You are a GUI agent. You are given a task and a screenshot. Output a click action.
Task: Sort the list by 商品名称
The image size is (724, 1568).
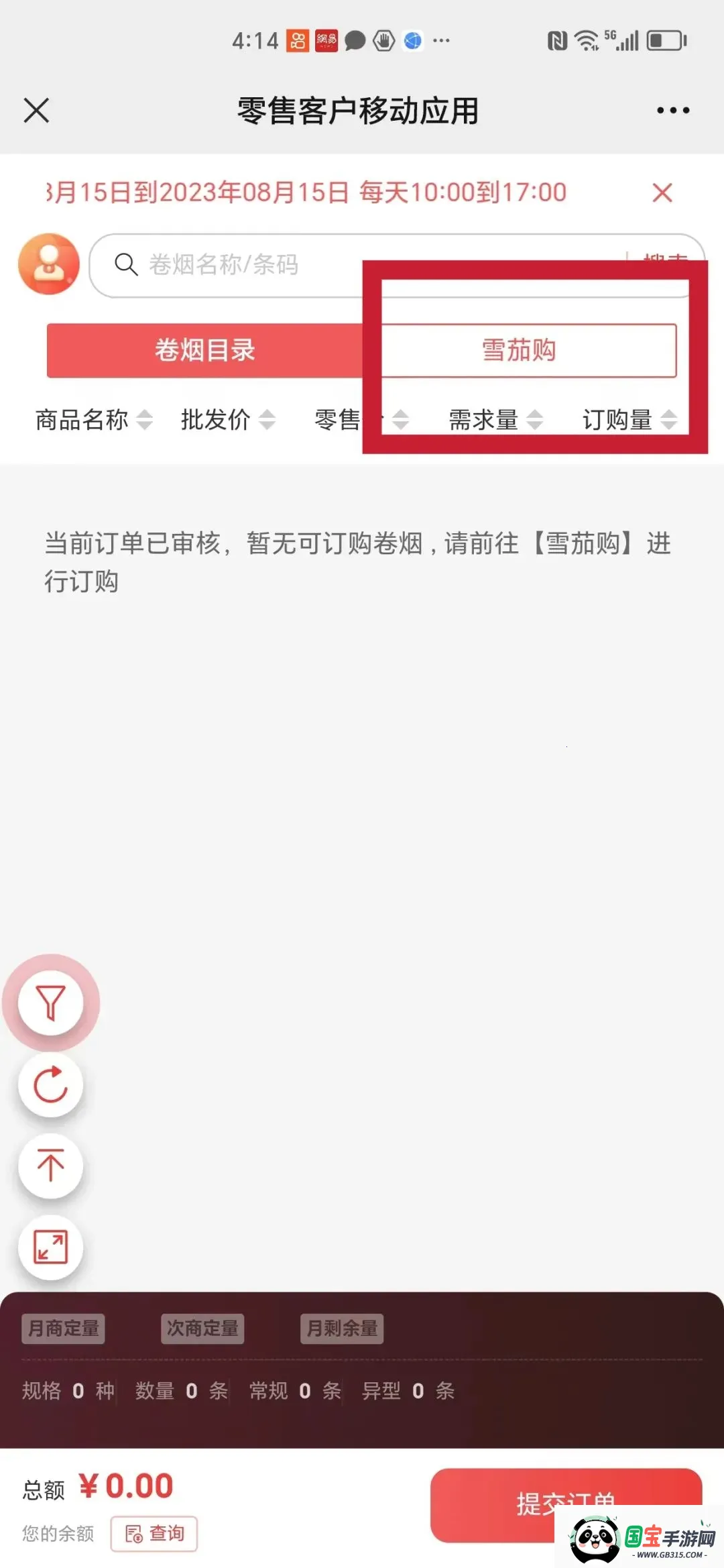pyautogui.click(x=94, y=421)
